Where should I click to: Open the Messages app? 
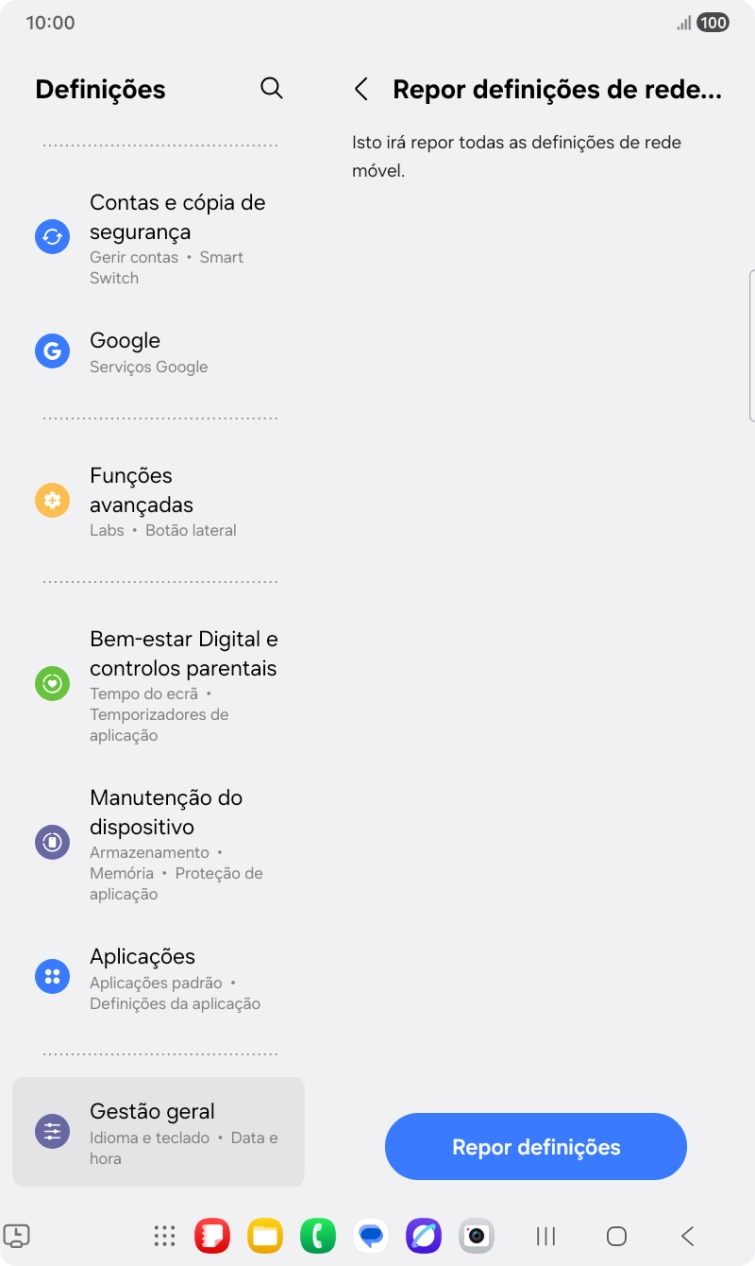[371, 1237]
